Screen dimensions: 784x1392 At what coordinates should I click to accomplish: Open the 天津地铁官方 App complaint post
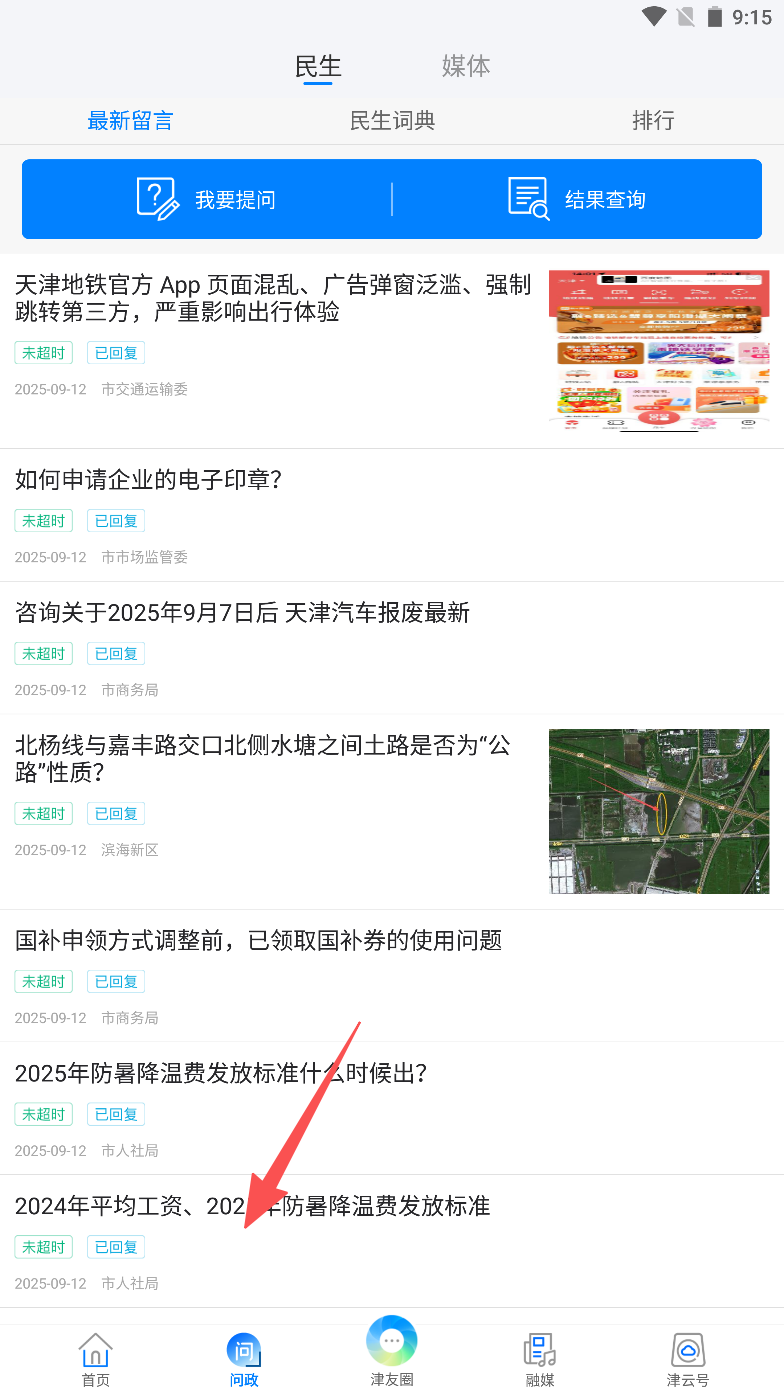pyautogui.click(x=273, y=299)
